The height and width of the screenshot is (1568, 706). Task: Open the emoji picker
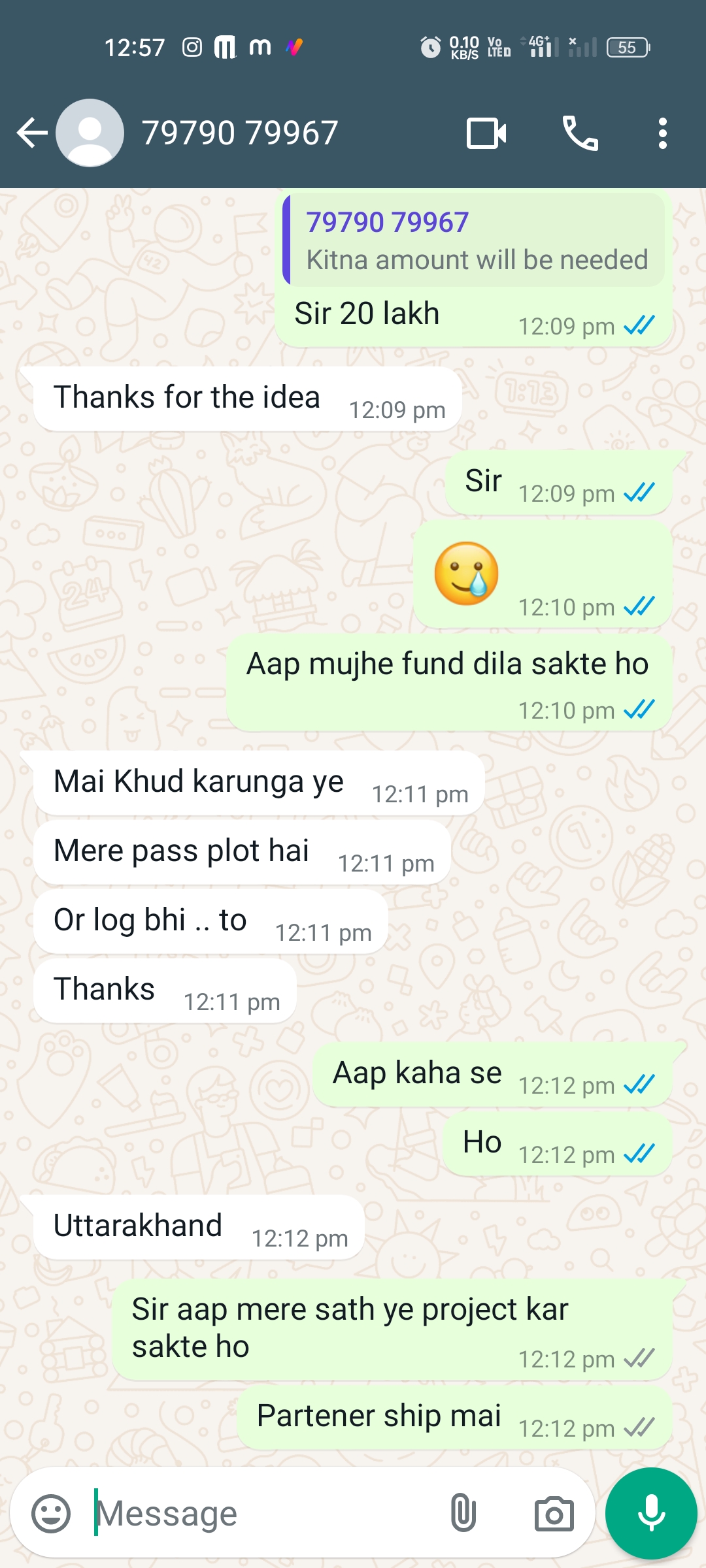[x=51, y=1513]
